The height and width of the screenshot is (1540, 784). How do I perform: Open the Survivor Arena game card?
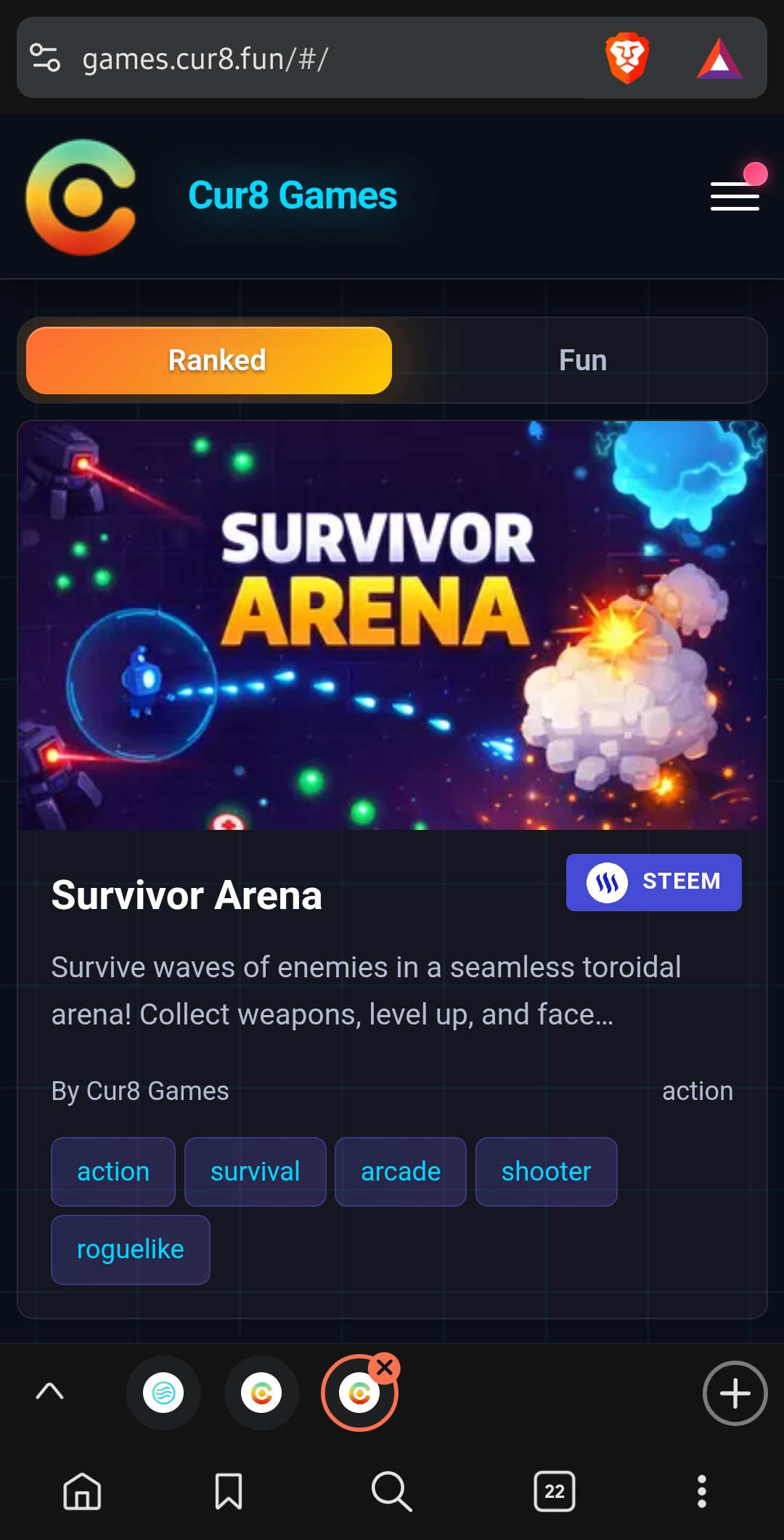coord(392,626)
